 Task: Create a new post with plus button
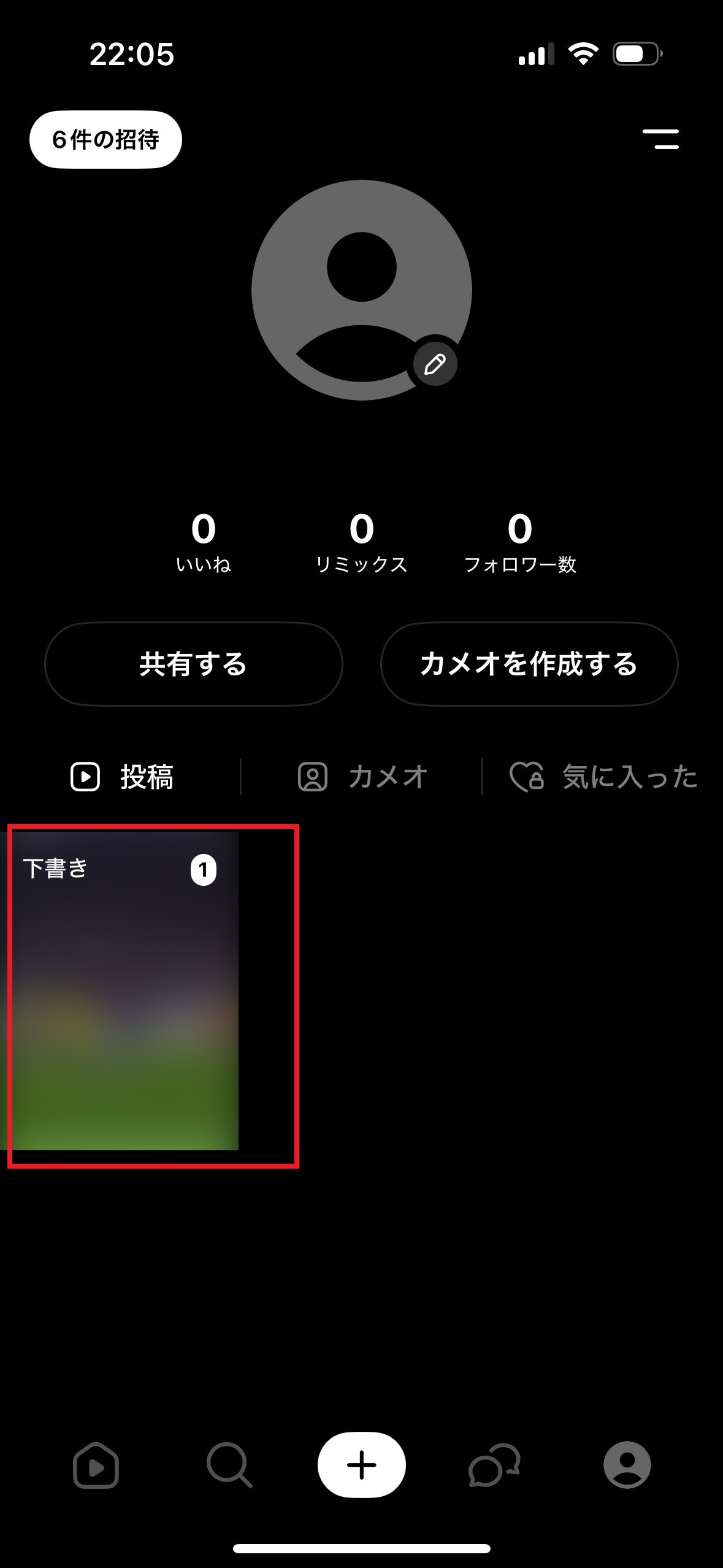361,1465
